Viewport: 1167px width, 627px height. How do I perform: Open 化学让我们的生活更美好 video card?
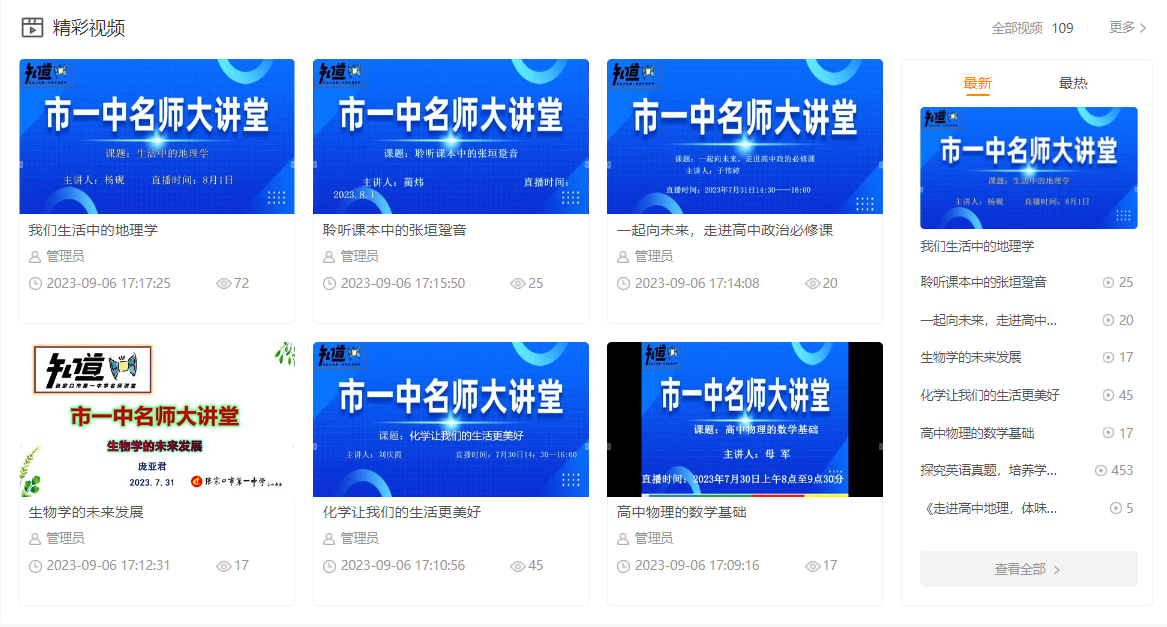[x=451, y=419]
